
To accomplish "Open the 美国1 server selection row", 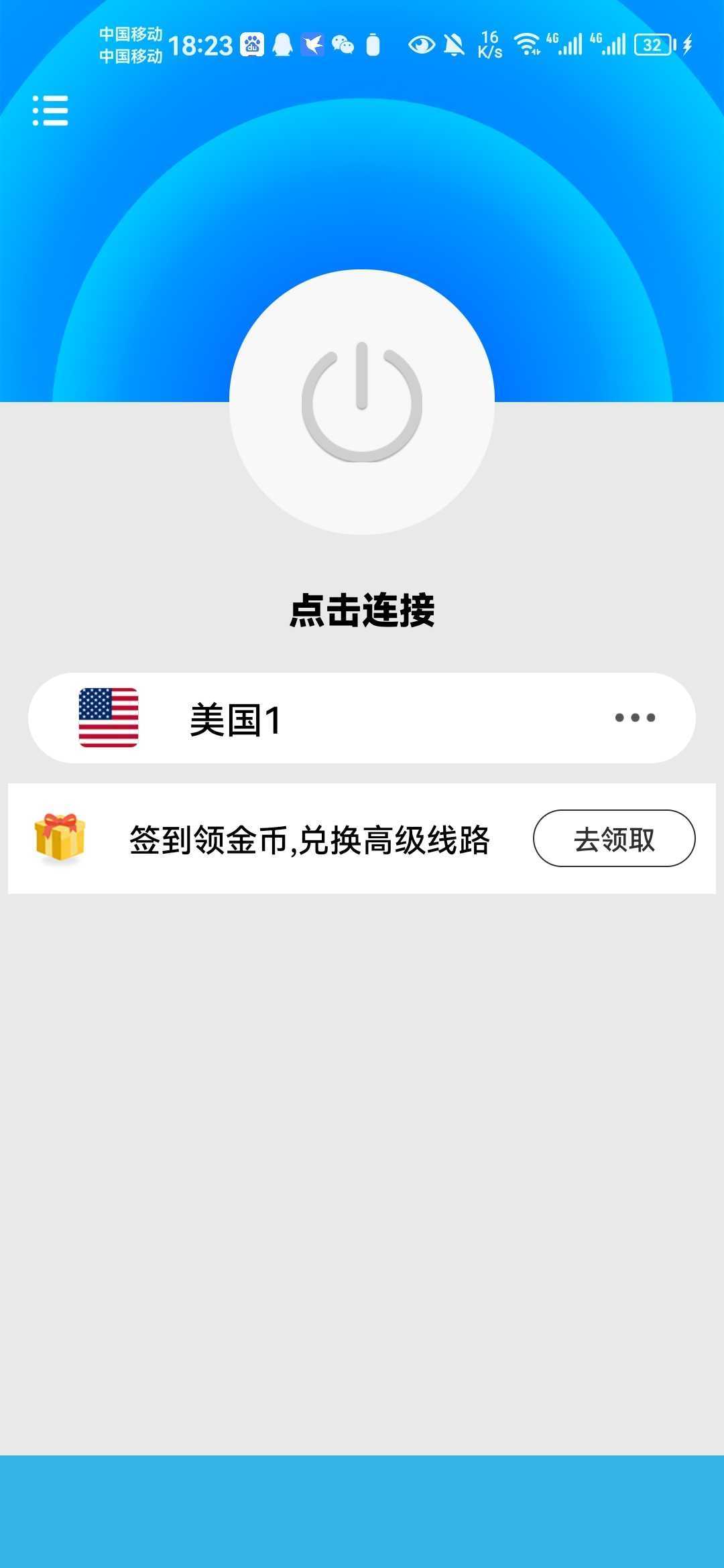I will coord(362,718).
